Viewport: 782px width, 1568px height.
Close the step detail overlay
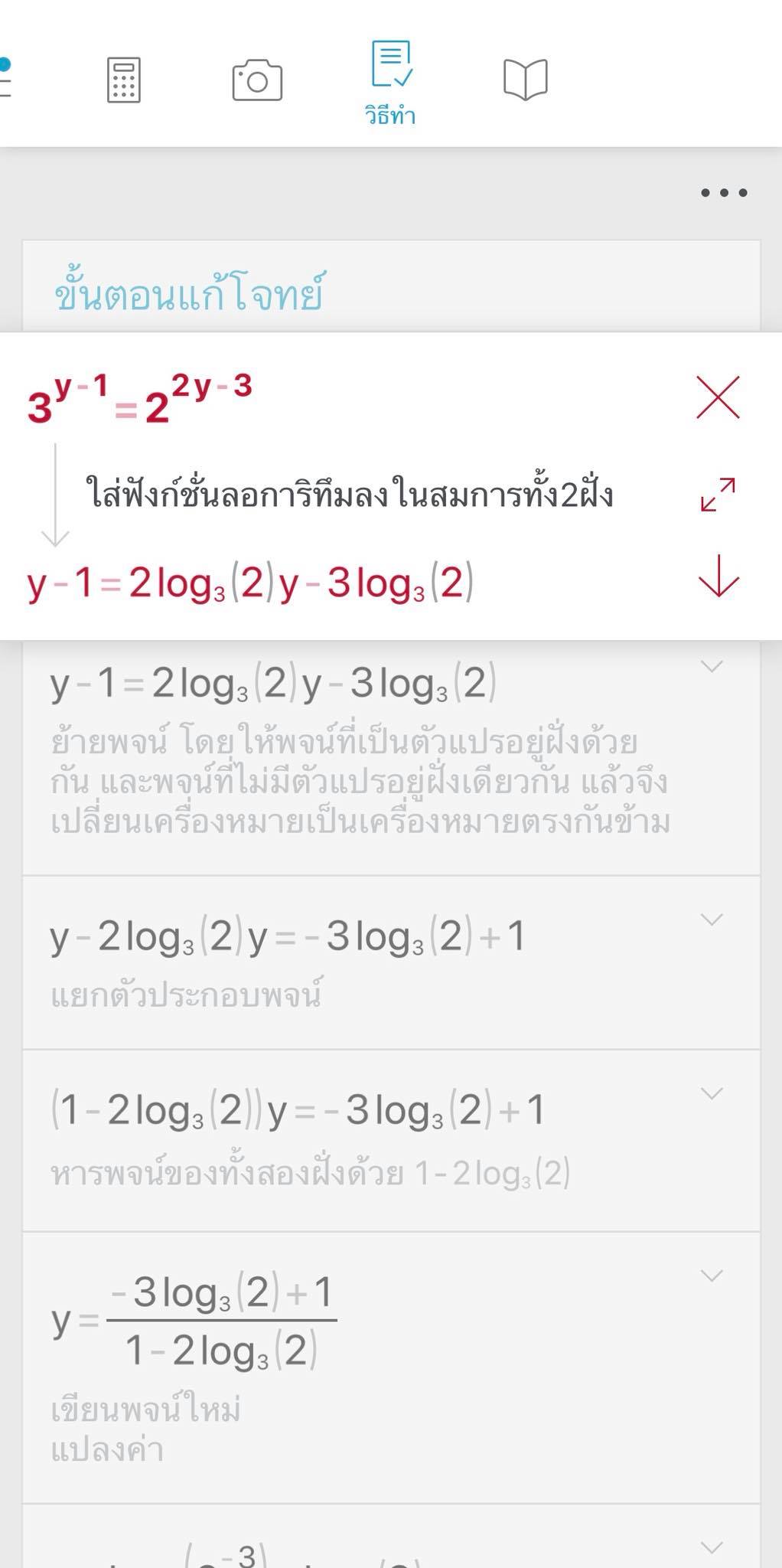(718, 397)
